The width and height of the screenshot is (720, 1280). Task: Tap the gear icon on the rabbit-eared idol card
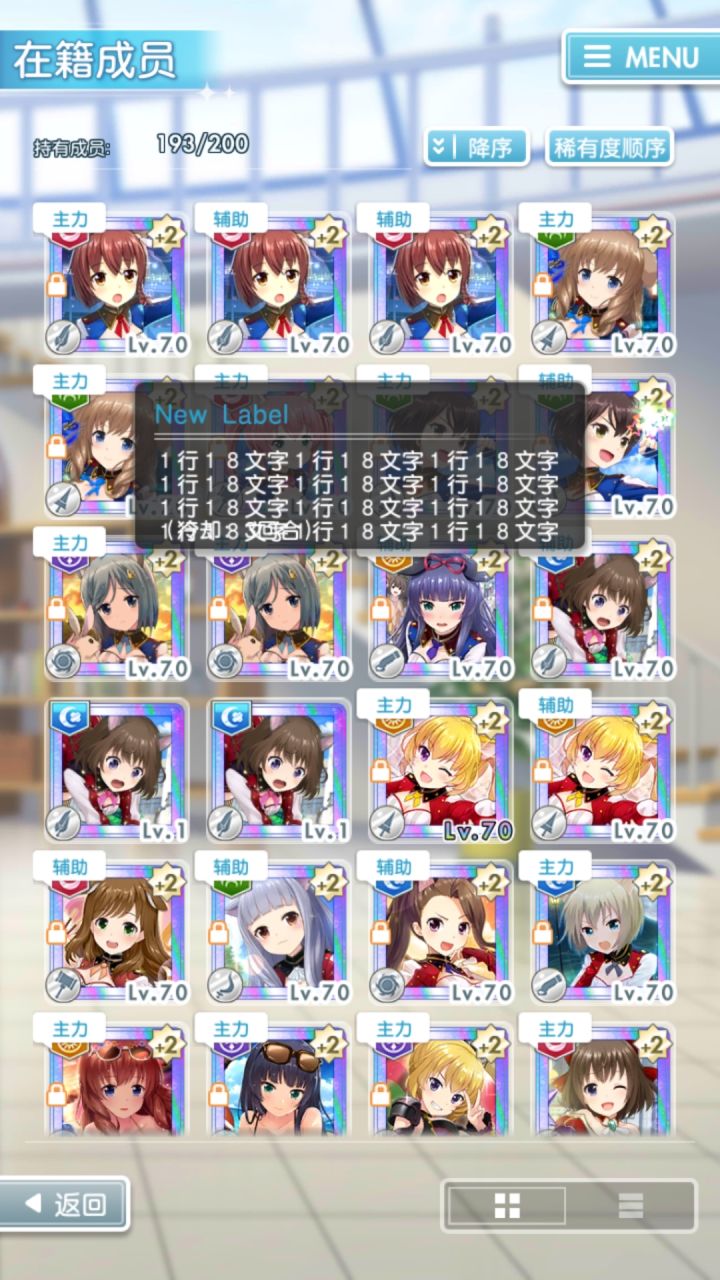click(61, 660)
